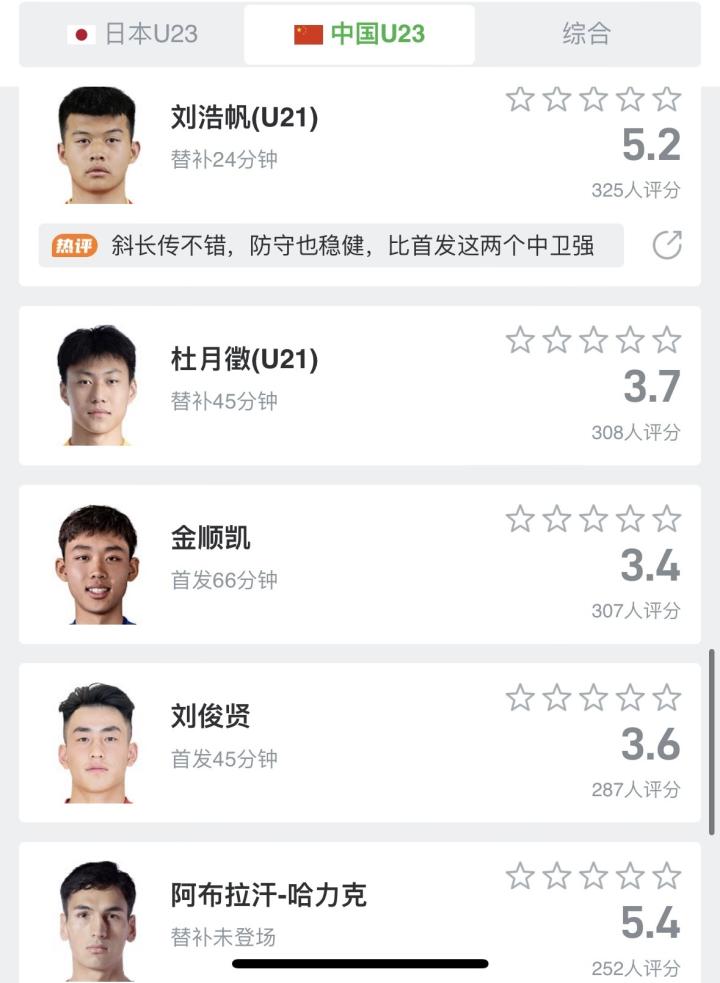Open 刘俊贤 player card
The width and height of the screenshot is (720, 983).
211,717
